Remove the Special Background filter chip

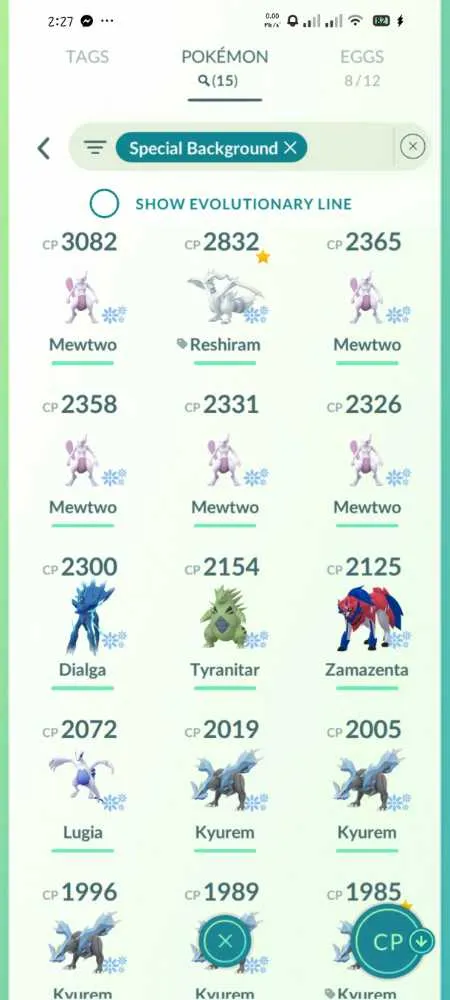[x=290, y=148]
